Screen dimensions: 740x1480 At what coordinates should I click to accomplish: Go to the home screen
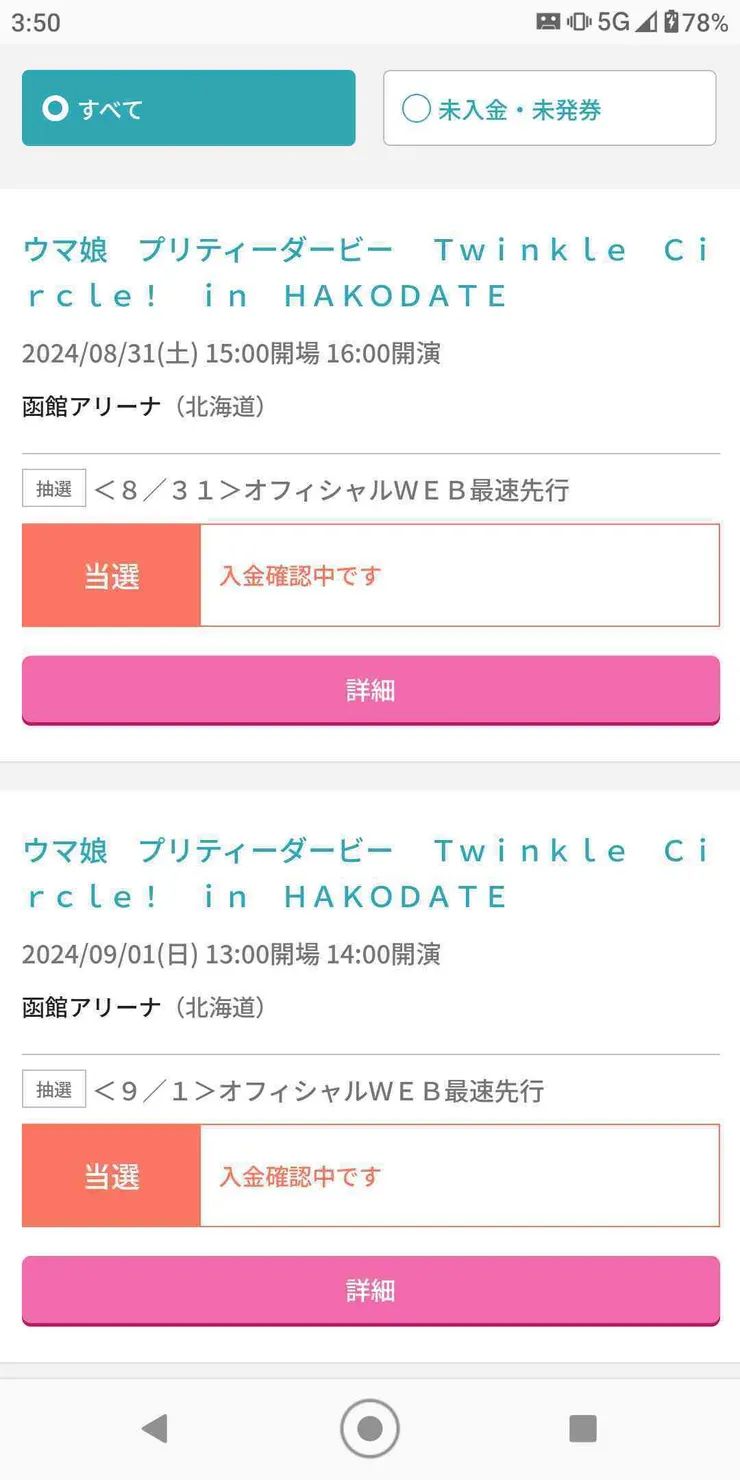point(370,1428)
